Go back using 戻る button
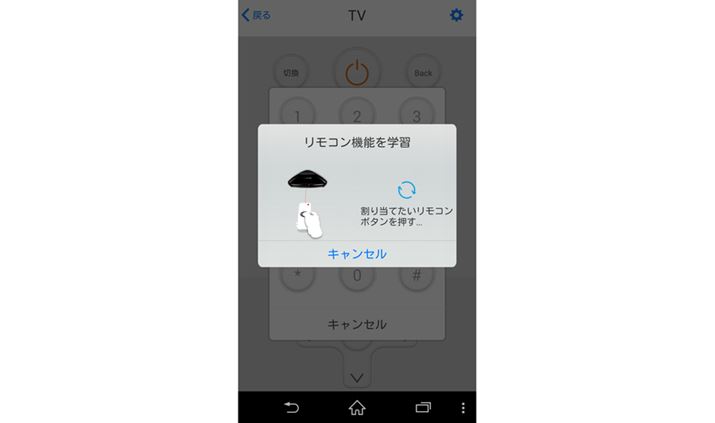 point(256,15)
